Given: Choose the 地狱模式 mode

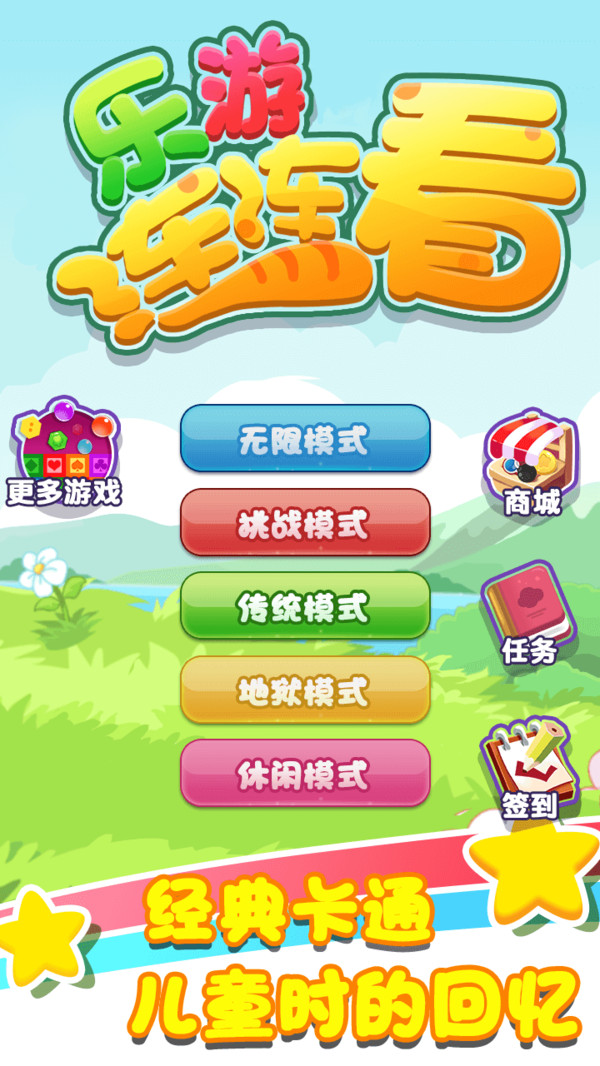Looking at the screenshot, I should coord(305,690).
